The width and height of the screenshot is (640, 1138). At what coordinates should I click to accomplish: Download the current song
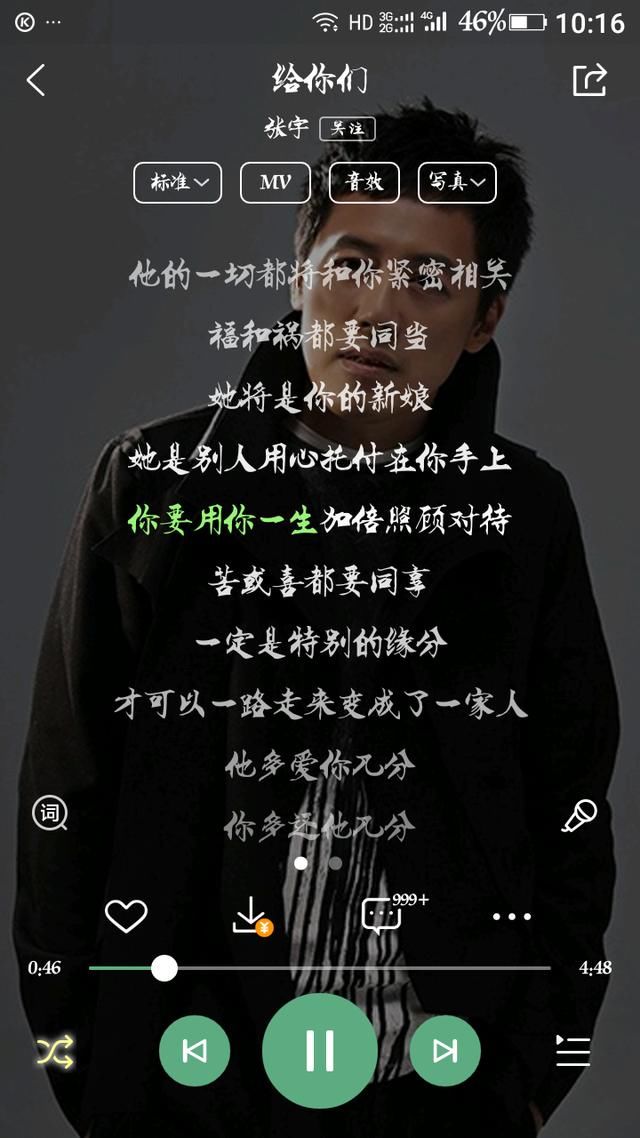tap(252, 916)
